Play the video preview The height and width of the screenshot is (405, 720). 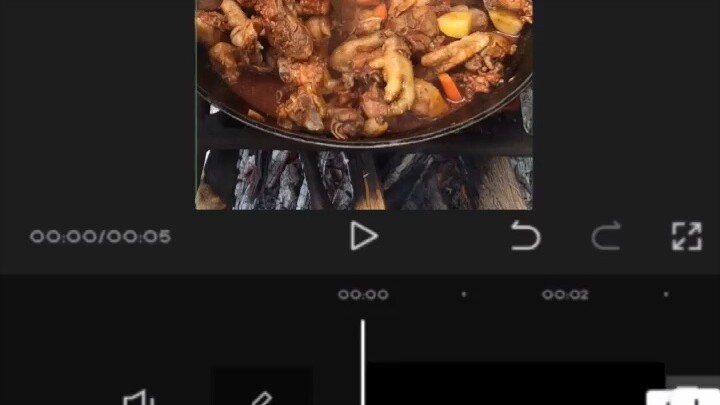coord(364,236)
